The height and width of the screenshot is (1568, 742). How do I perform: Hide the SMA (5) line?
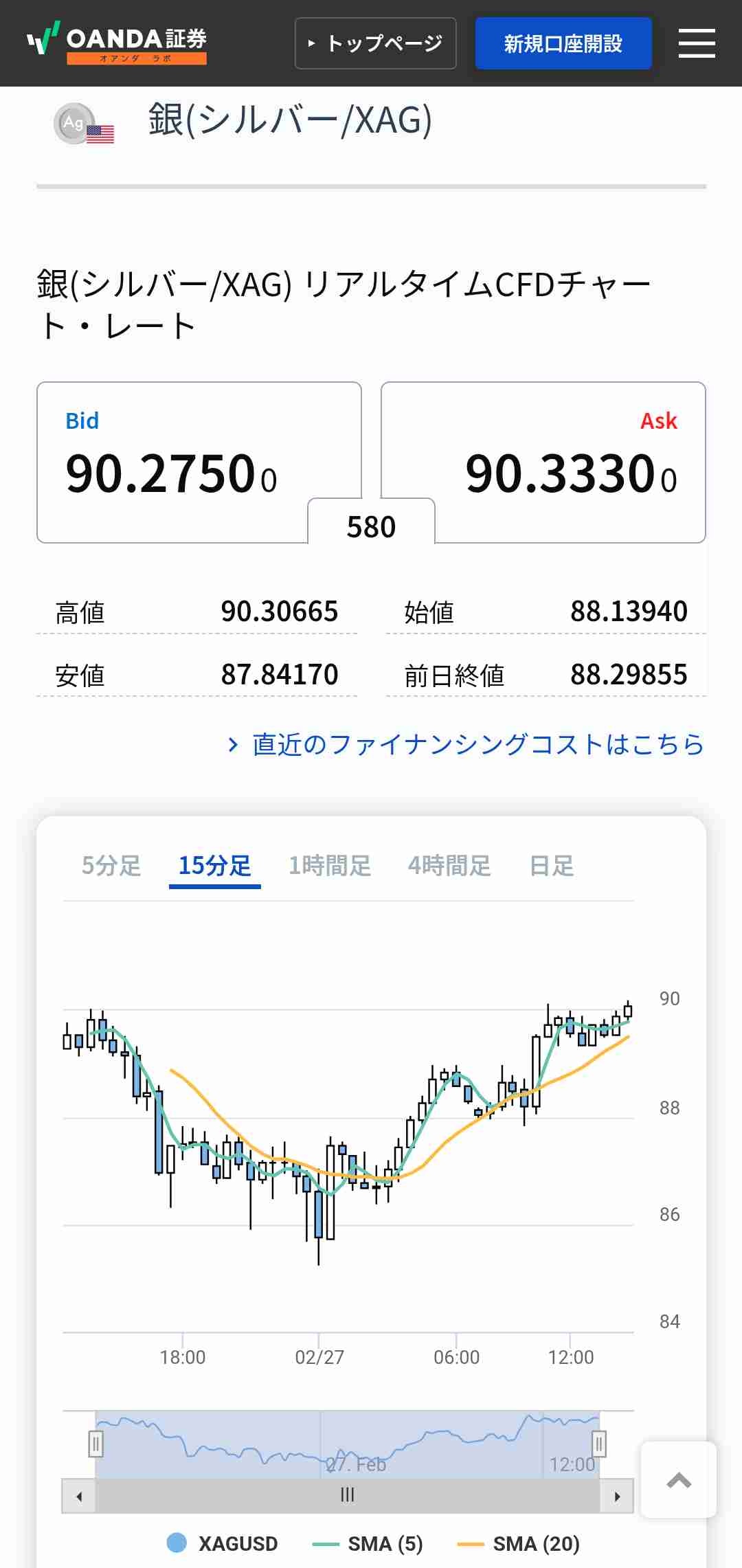pos(368,1544)
